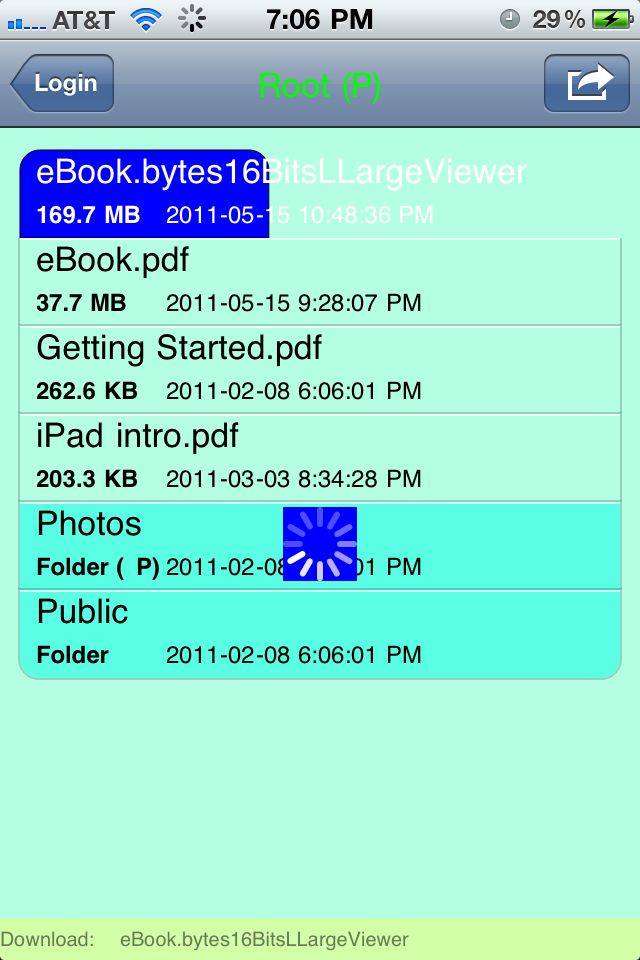This screenshot has width=640, height=960.
Task: Go back to the Login screen
Action: (63, 83)
